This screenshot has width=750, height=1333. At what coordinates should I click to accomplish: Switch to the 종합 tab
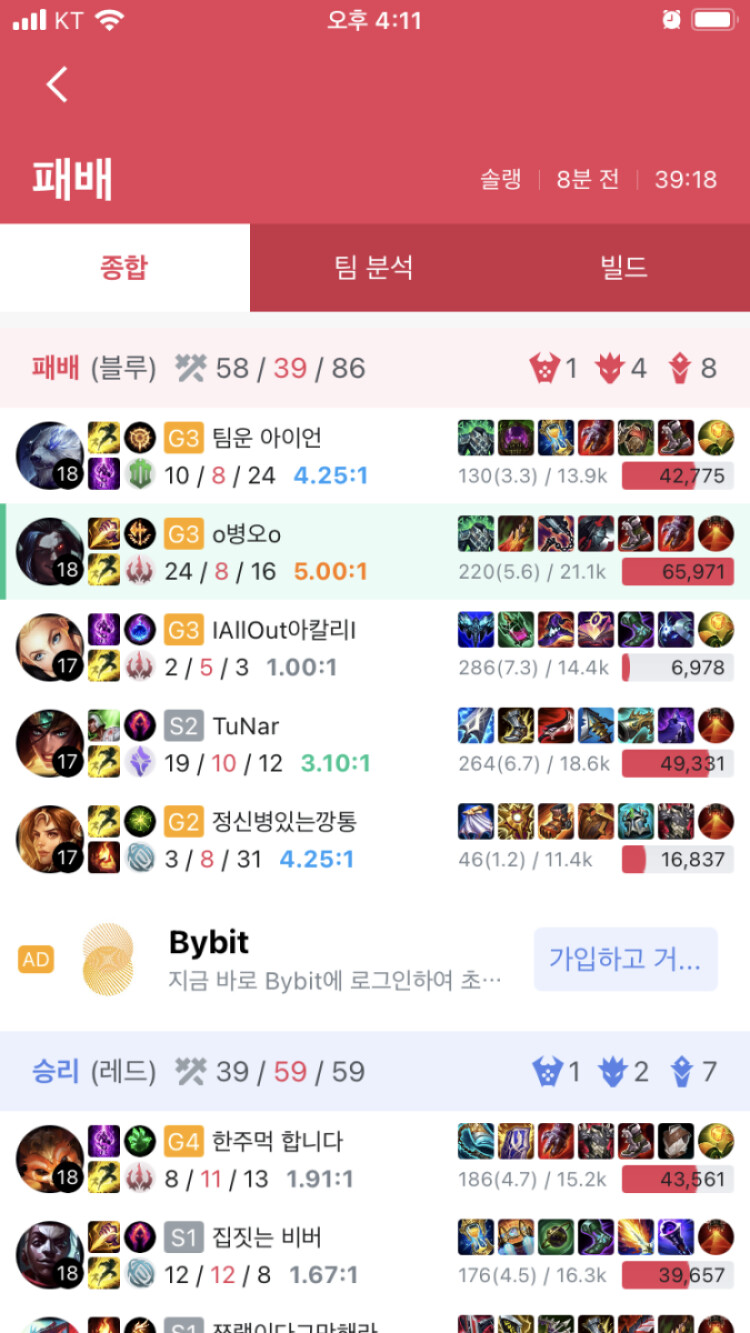[x=124, y=268]
